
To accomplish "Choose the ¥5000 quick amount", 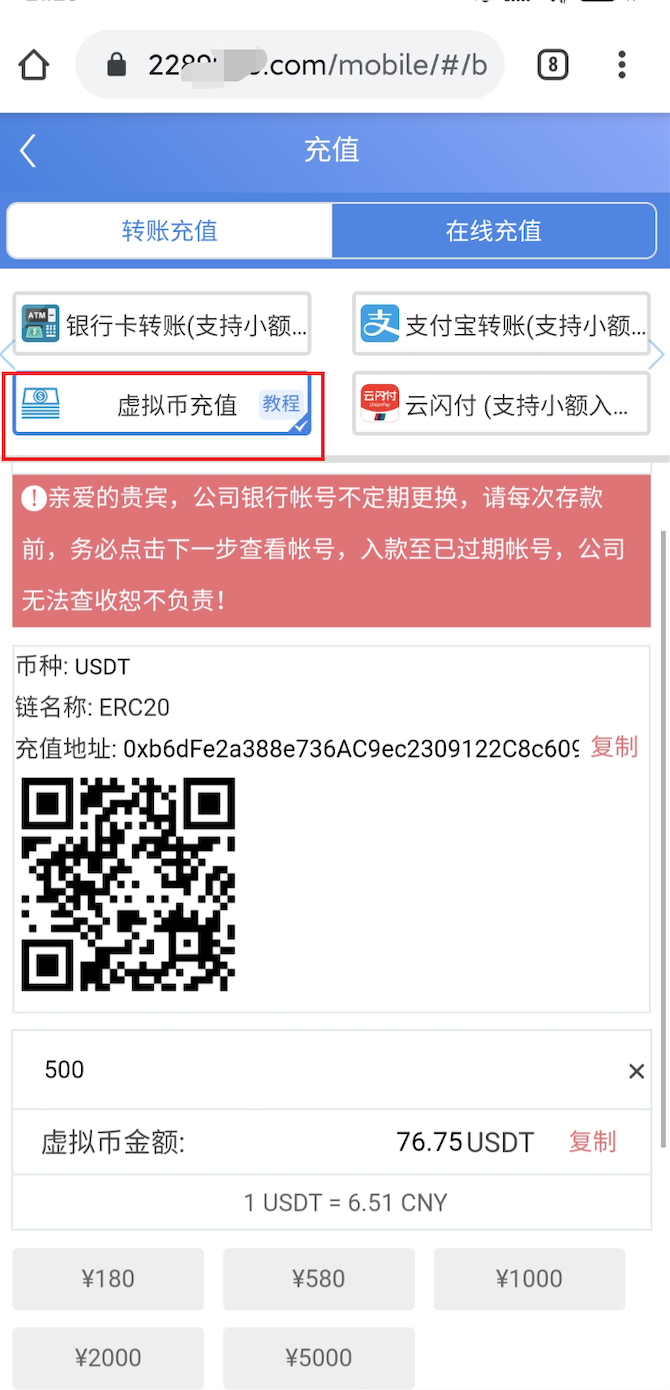I will tap(319, 1358).
